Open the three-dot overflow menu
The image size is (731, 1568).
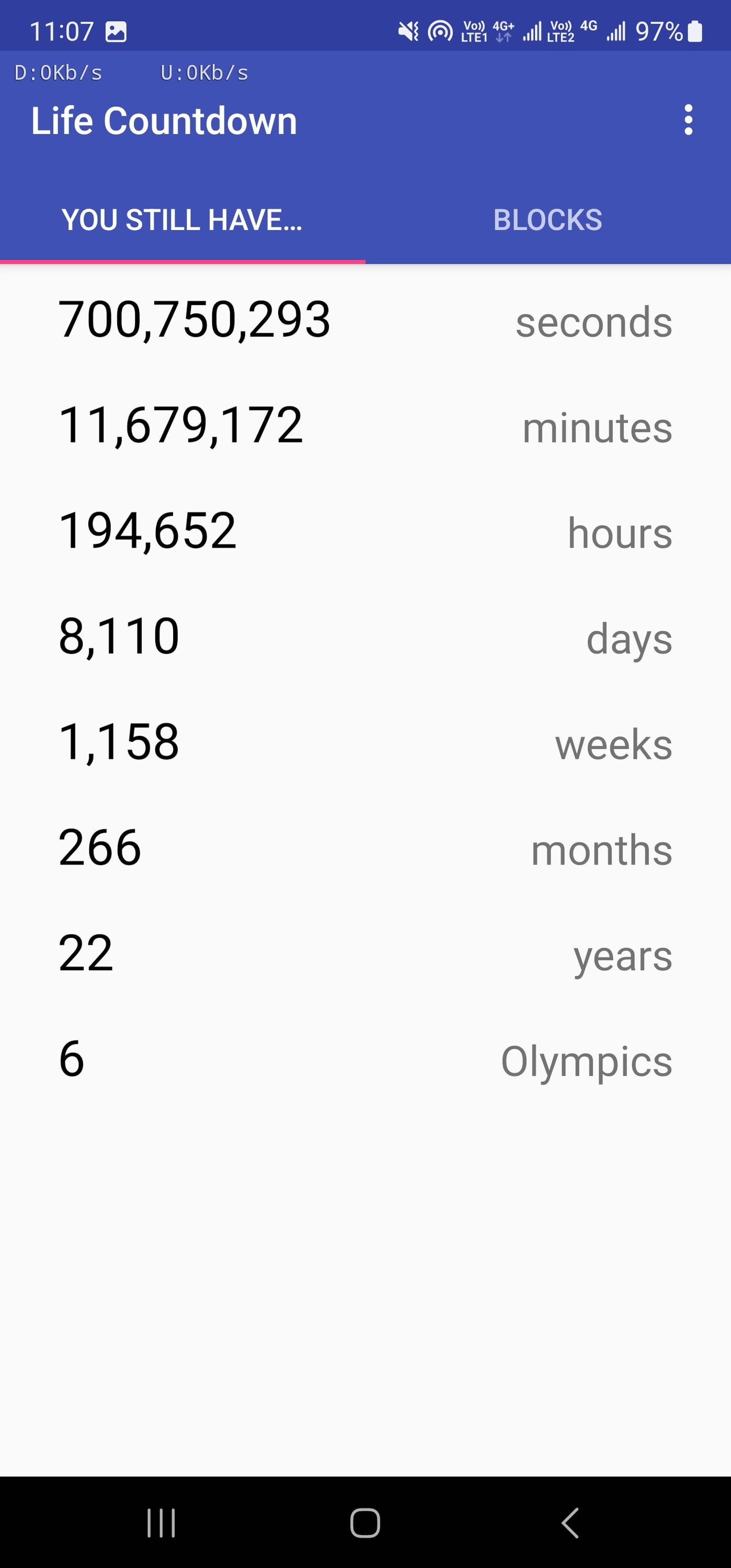[689, 120]
